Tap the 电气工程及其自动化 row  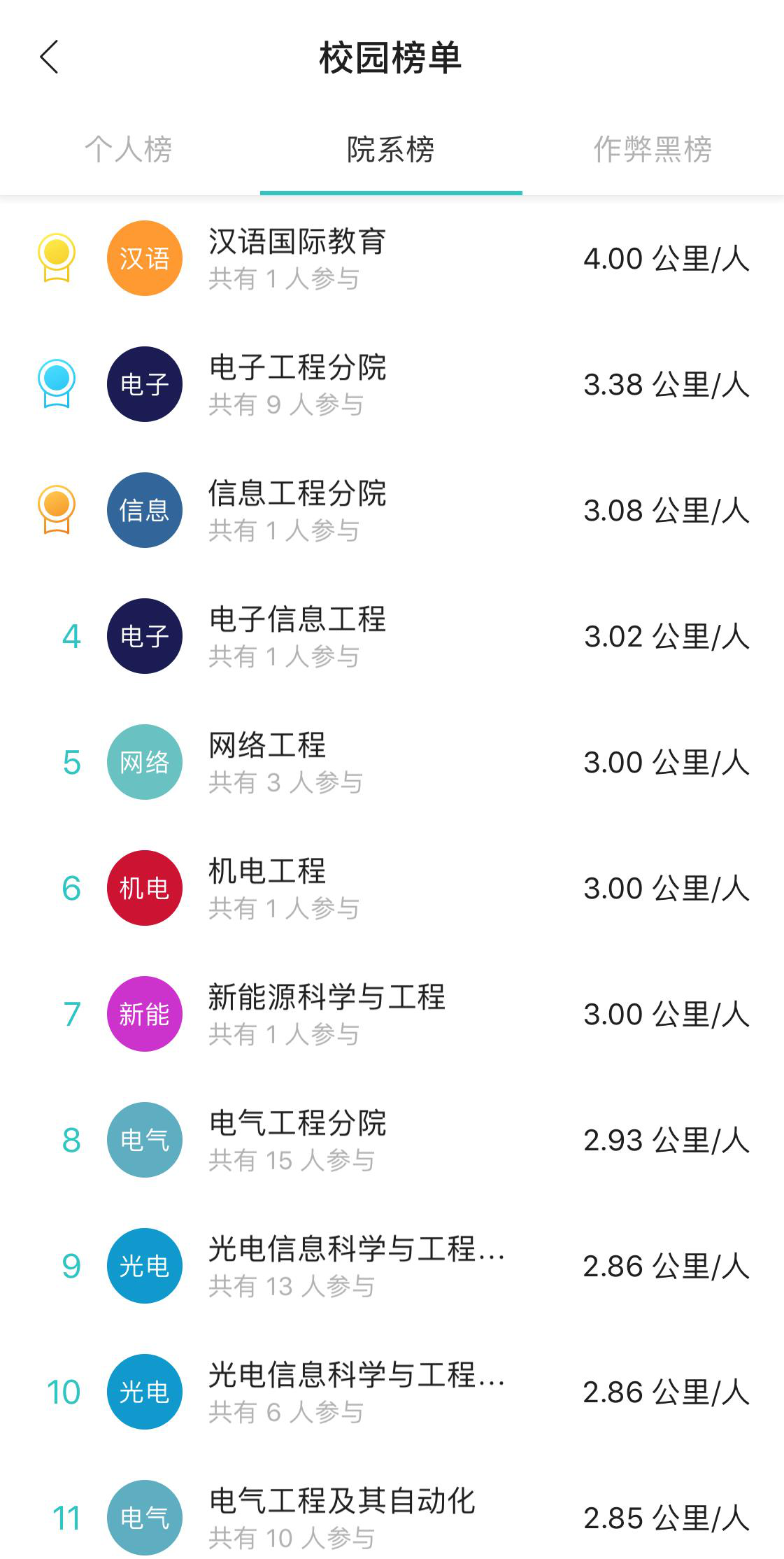[392, 1516]
